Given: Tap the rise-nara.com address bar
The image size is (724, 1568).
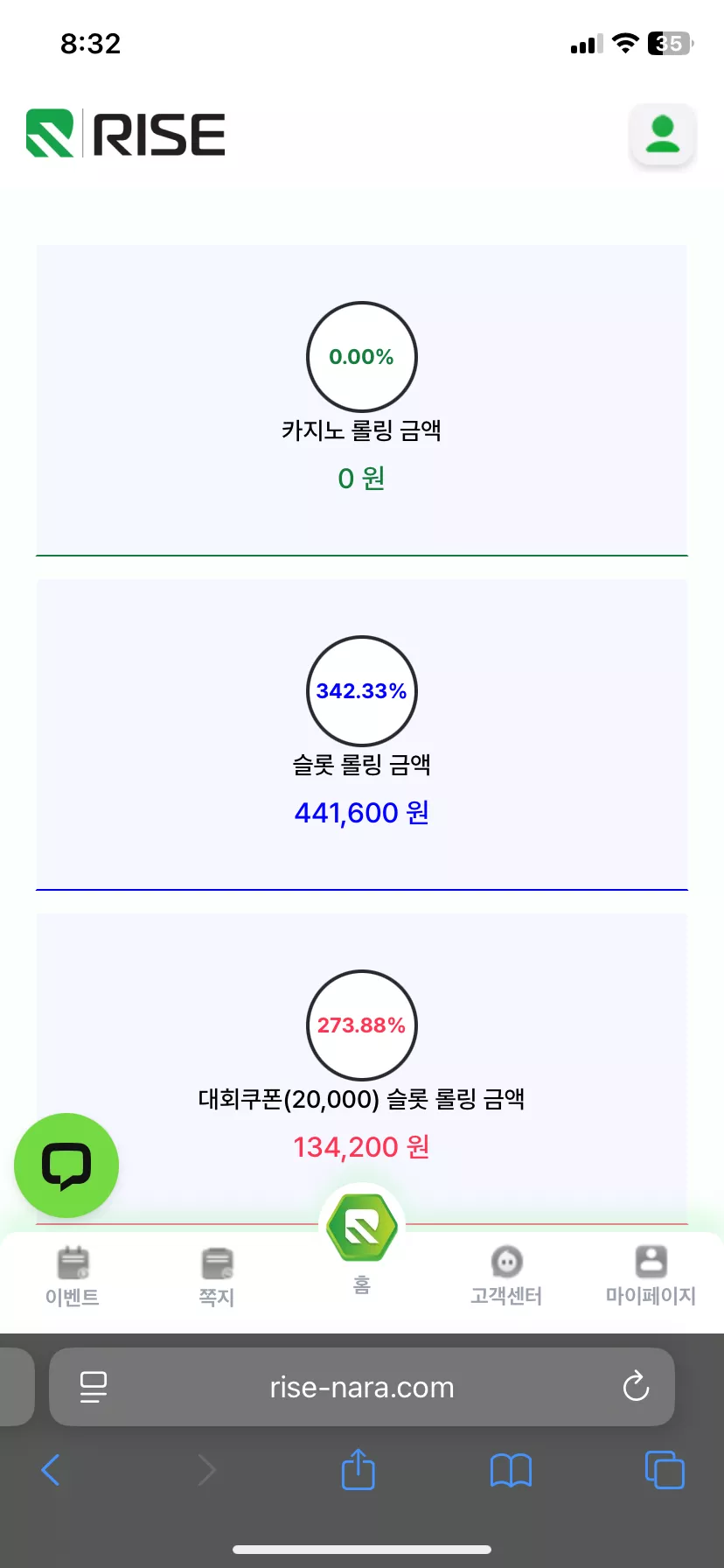Looking at the screenshot, I should click(362, 1387).
